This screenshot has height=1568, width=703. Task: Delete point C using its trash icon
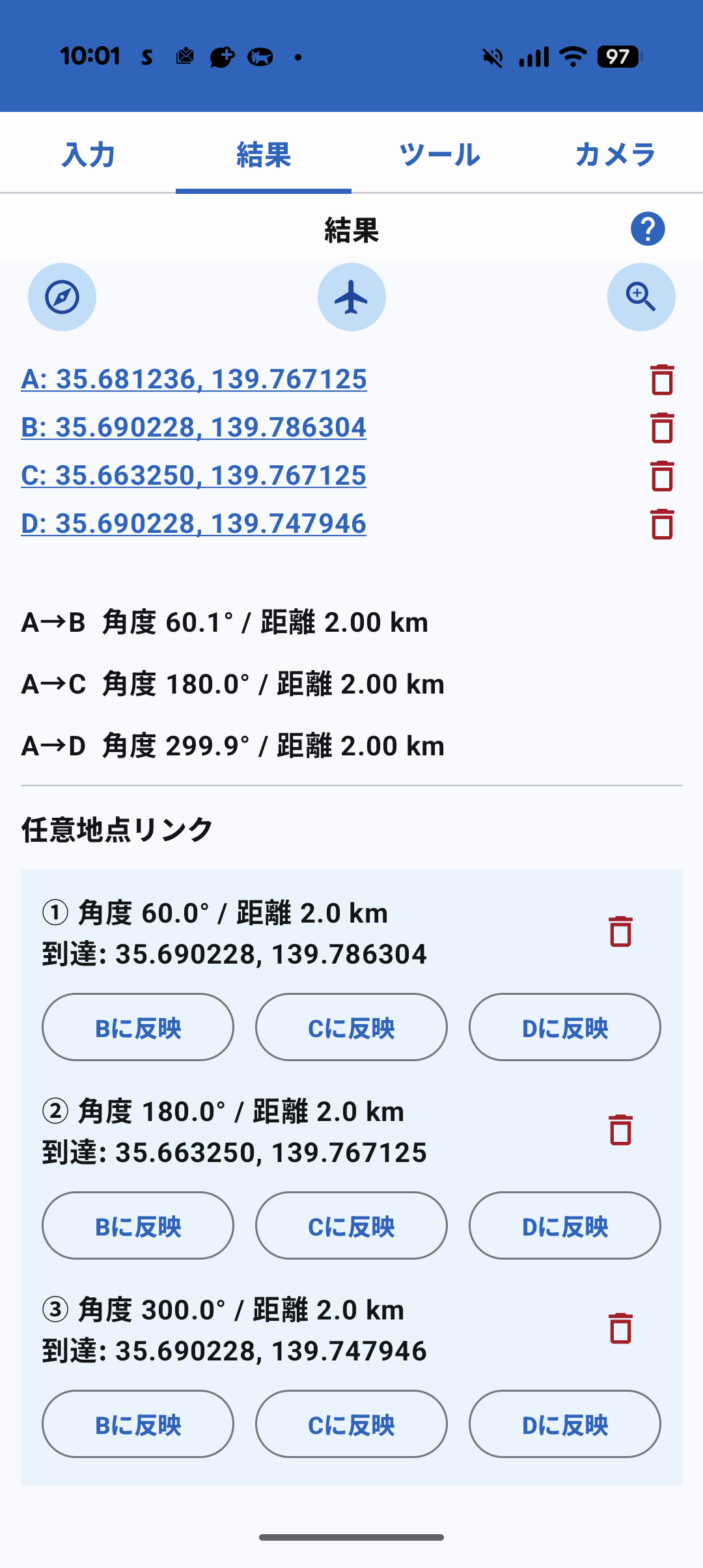click(662, 476)
